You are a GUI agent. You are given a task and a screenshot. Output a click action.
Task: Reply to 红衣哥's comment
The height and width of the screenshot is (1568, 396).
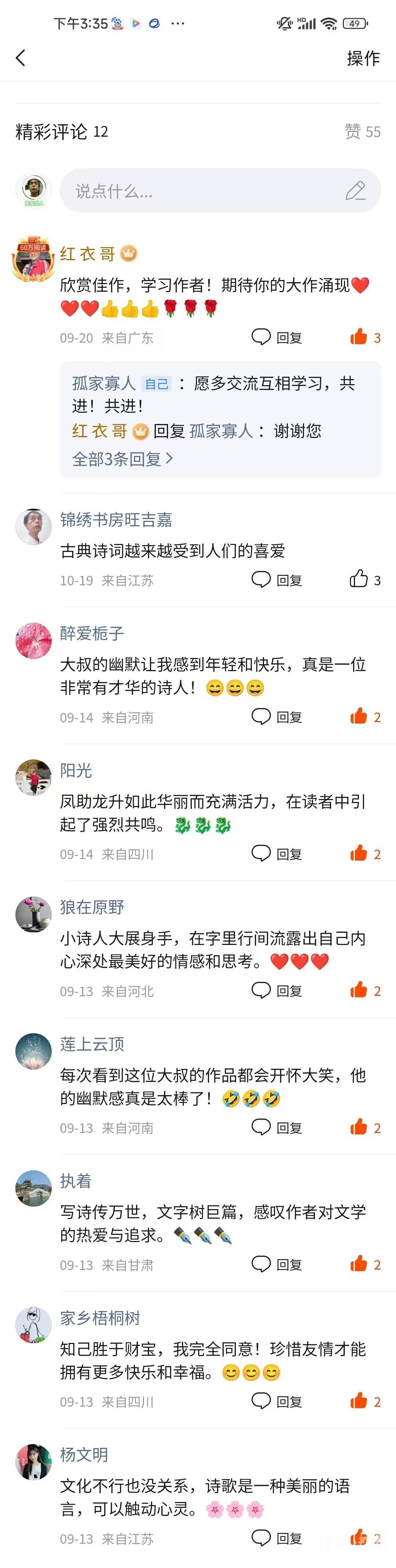point(277,337)
